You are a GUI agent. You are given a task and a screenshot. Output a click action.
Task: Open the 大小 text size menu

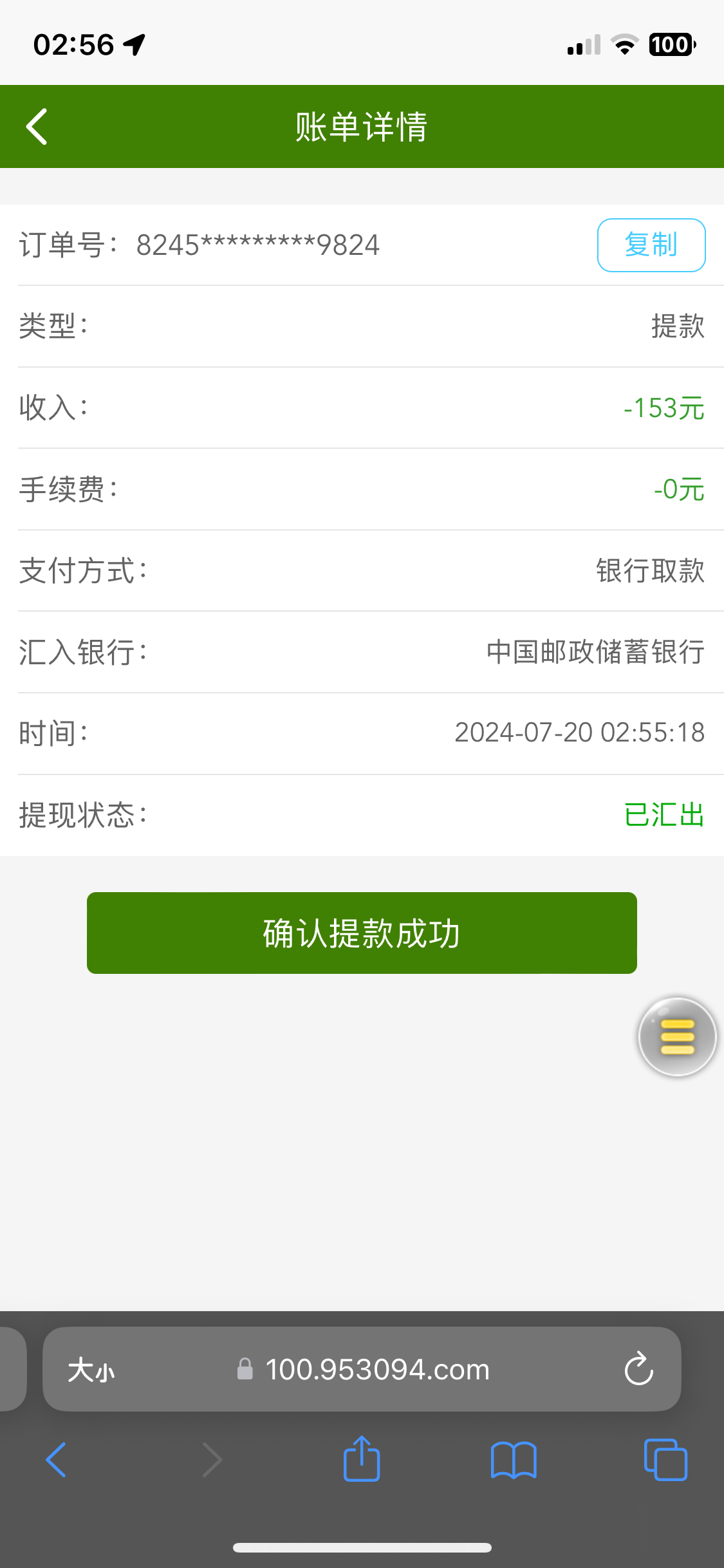91,1370
